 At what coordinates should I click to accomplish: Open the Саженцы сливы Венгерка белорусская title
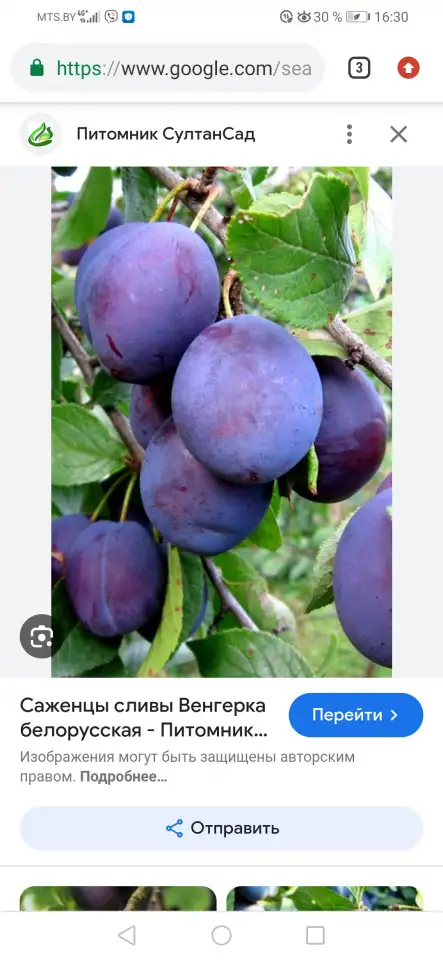point(144,718)
